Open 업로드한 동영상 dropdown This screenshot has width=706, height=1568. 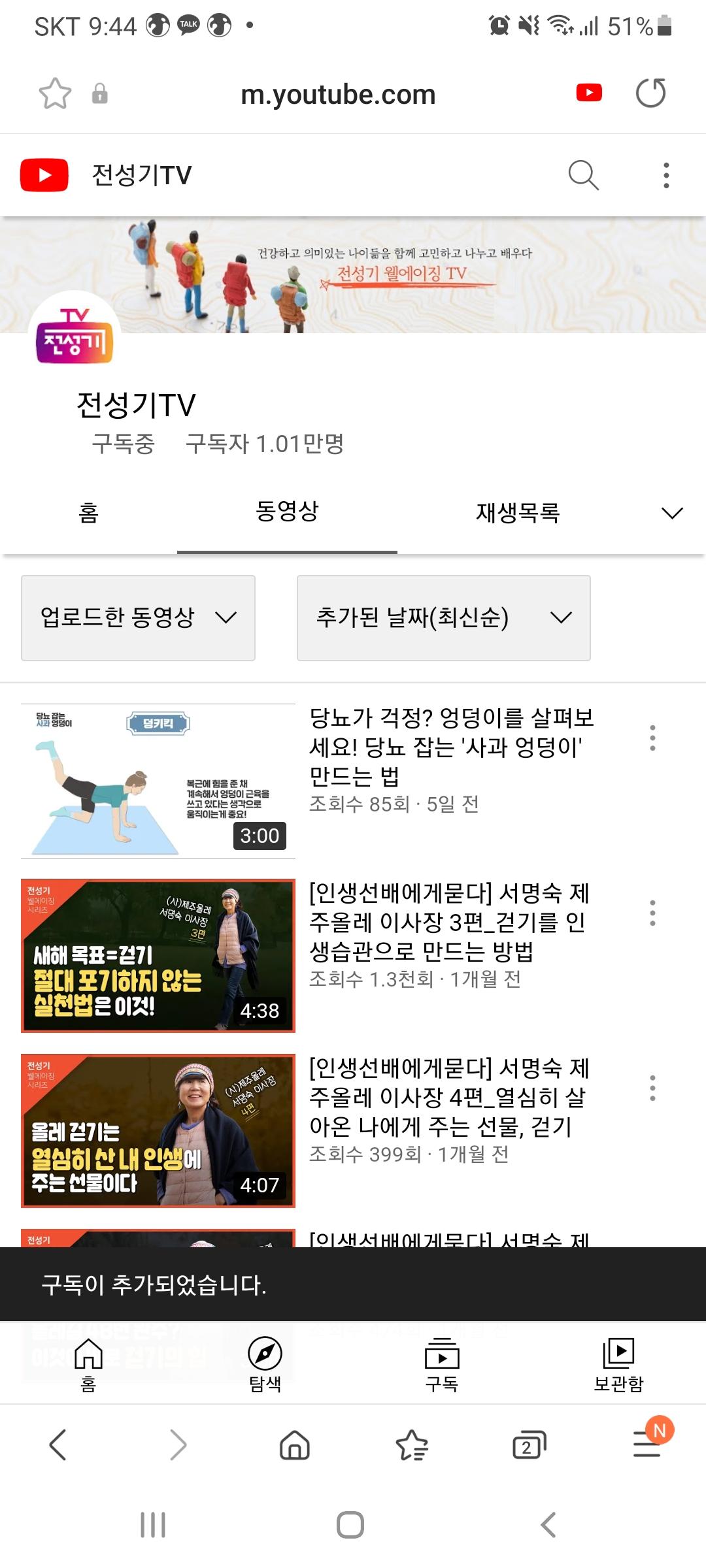click(138, 617)
